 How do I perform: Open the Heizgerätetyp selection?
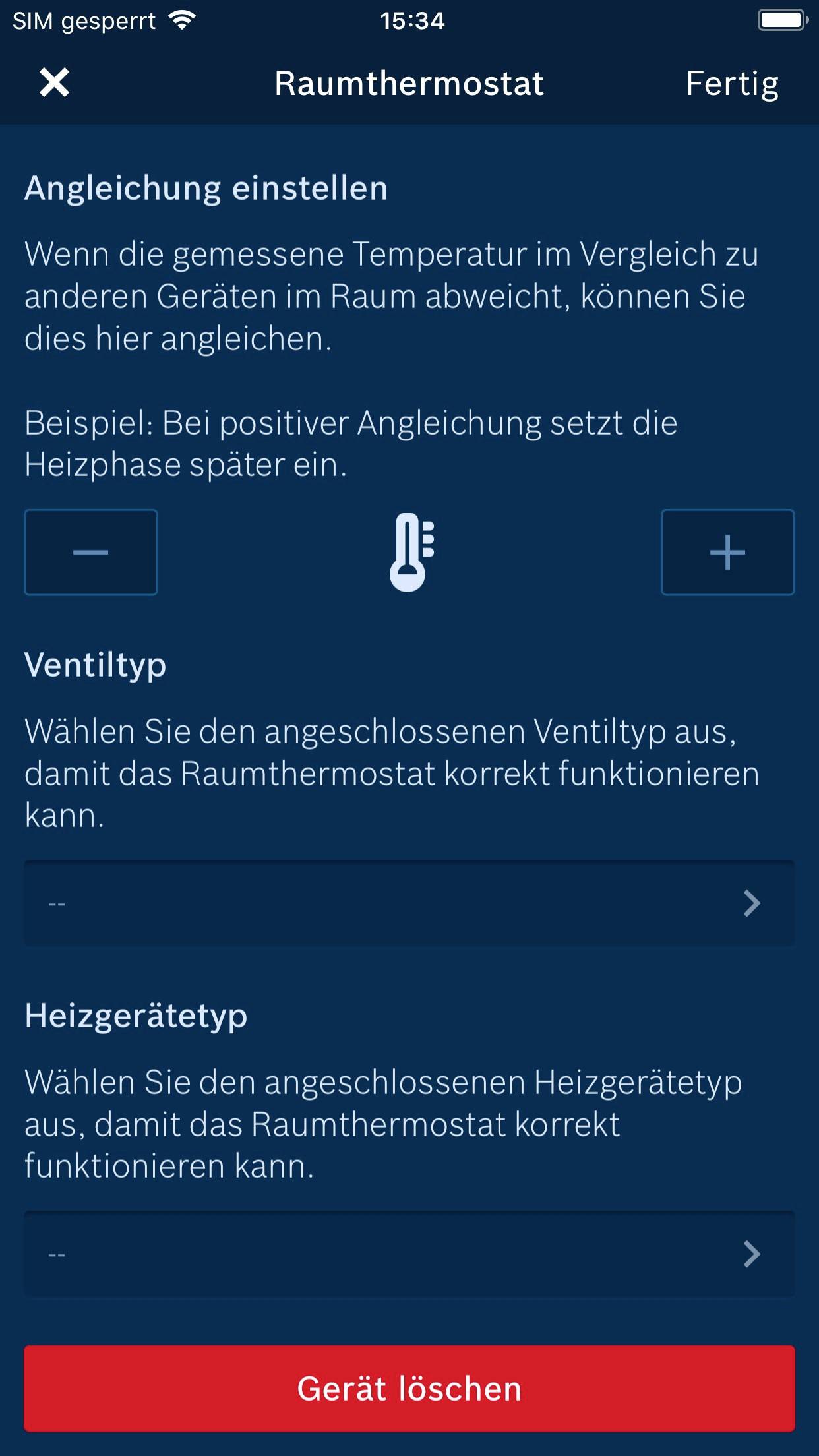(409, 1253)
